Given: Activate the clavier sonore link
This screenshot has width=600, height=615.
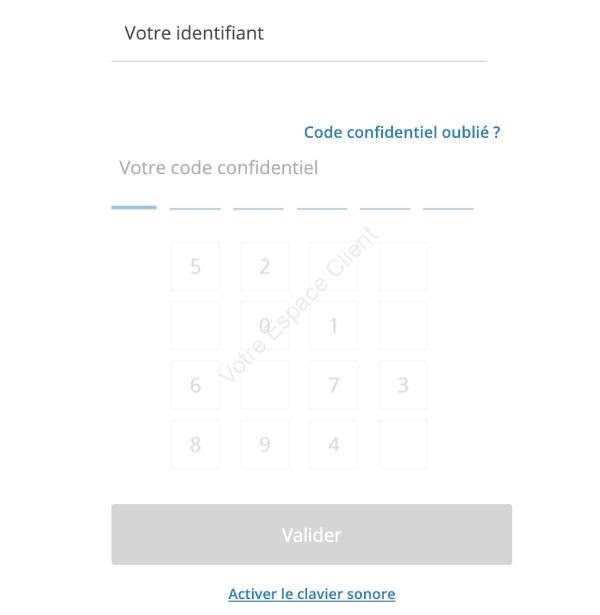Looking at the screenshot, I should click(x=311, y=594).
